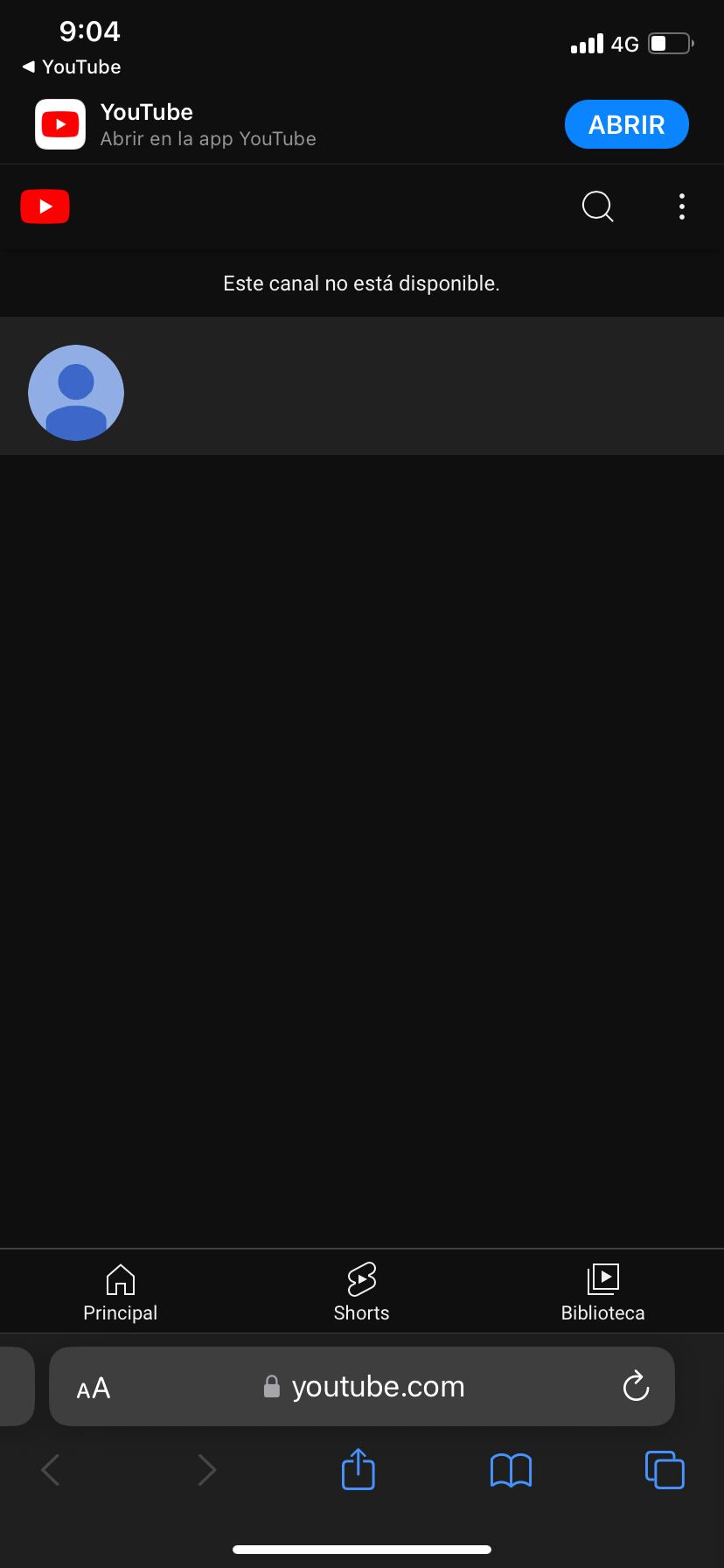This screenshot has height=1568, width=724.
Task: Switch to the Shorts tab
Action: point(361,1292)
